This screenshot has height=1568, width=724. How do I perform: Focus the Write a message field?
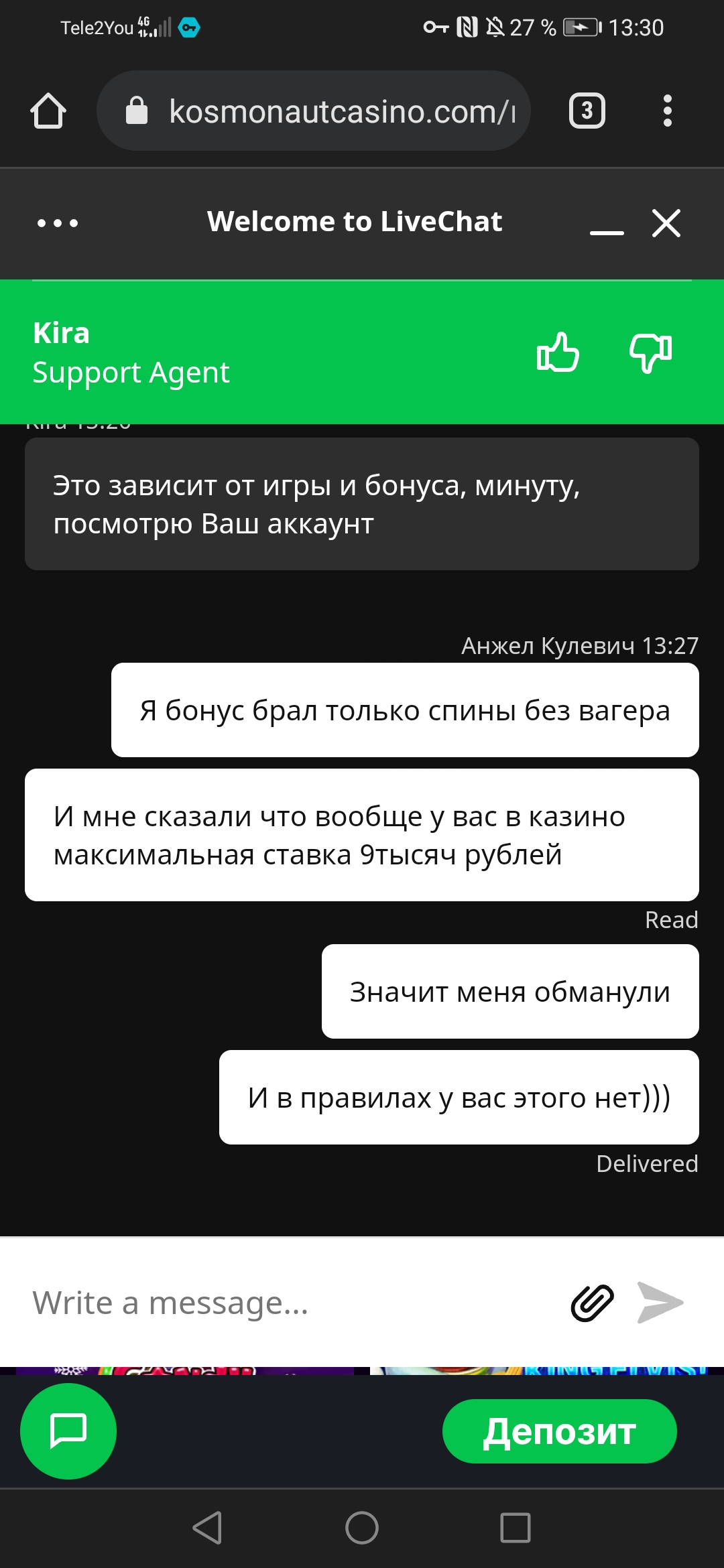point(288,1303)
